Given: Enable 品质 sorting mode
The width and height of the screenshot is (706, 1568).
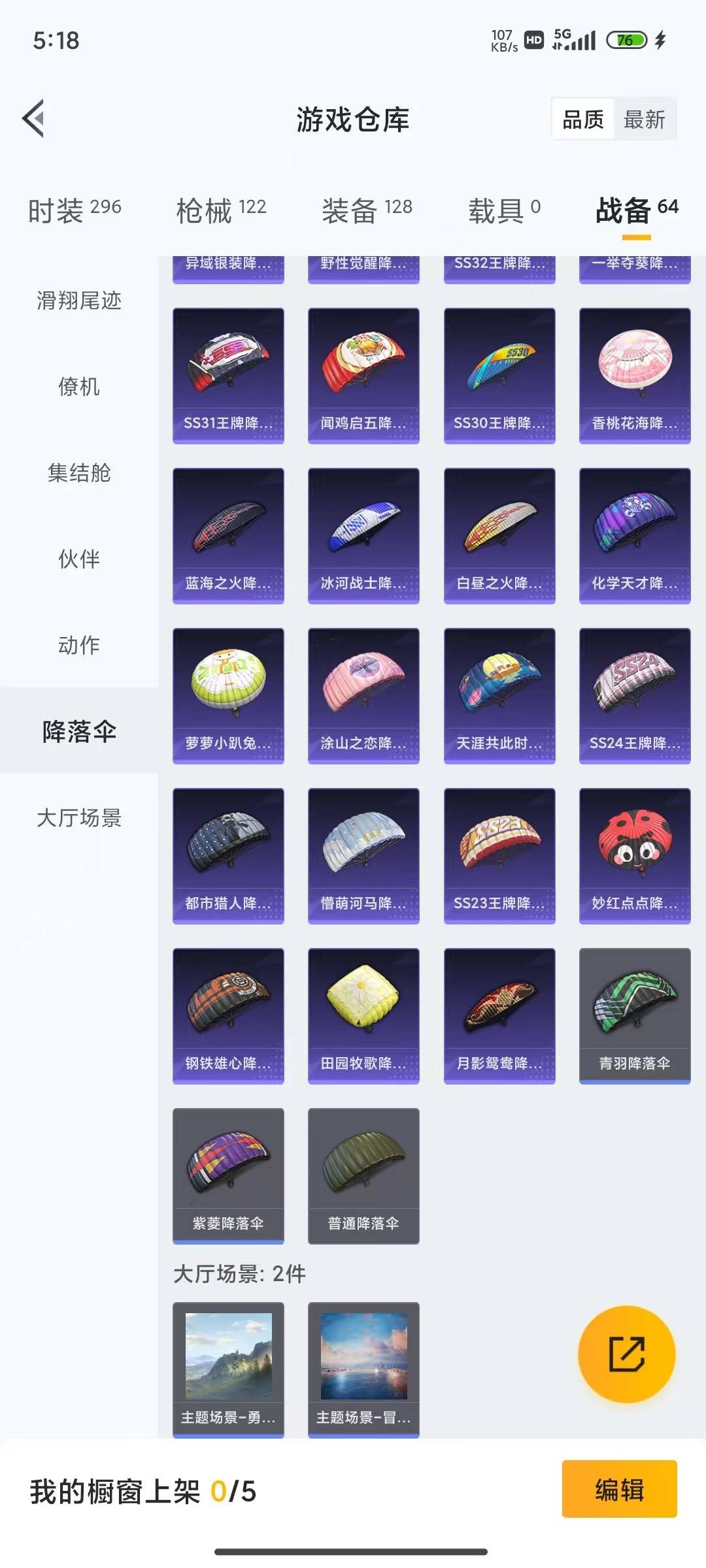Looking at the screenshot, I should 584,120.
